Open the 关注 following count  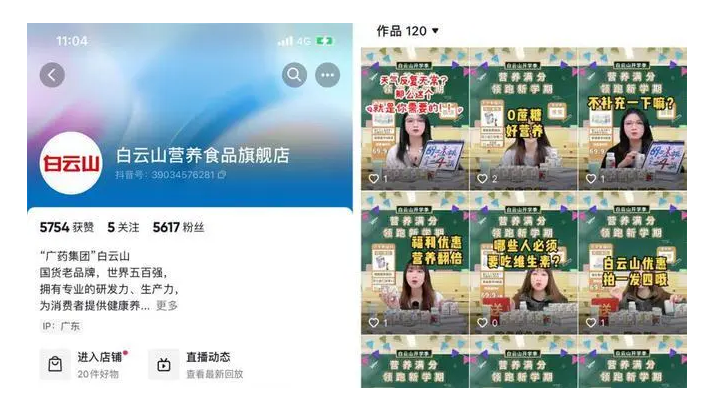(x=125, y=228)
